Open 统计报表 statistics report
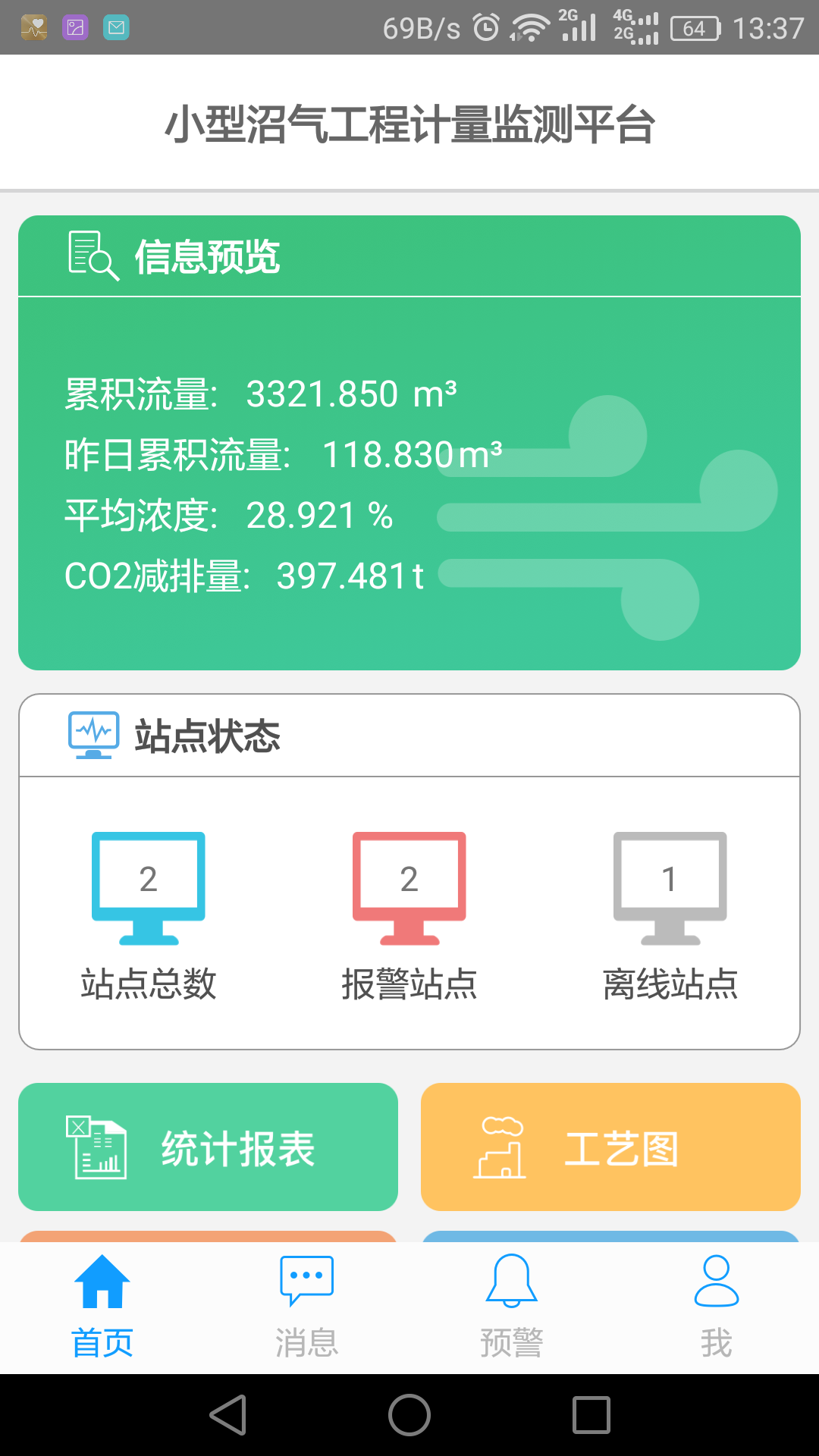Image resolution: width=819 pixels, height=1456 pixels. click(x=208, y=1147)
